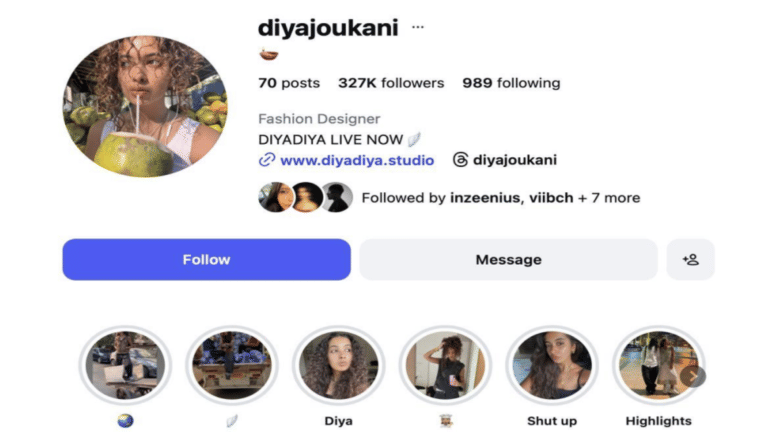This screenshot has width=768, height=432.
Task: Open the Diya story highlight
Action: [x=339, y=365]
